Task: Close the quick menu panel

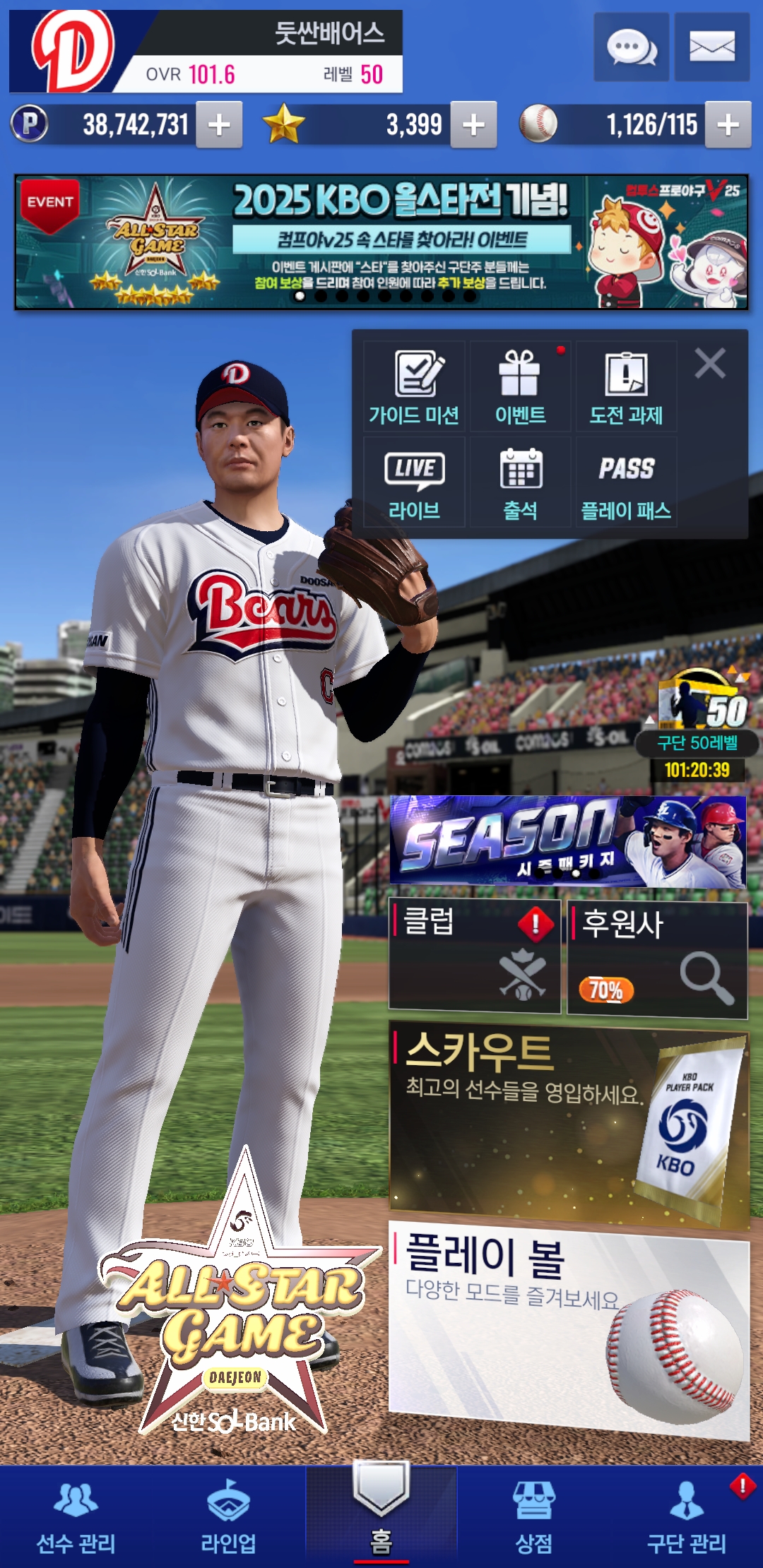Action: tap(710, 364)
